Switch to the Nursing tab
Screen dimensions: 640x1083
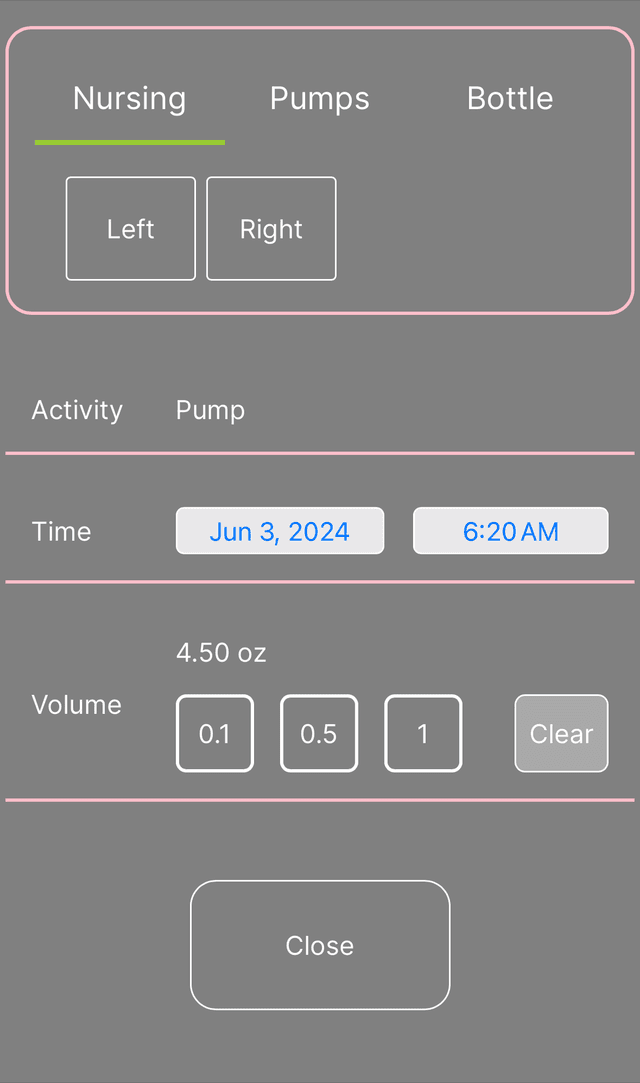[x=130, y=99]
